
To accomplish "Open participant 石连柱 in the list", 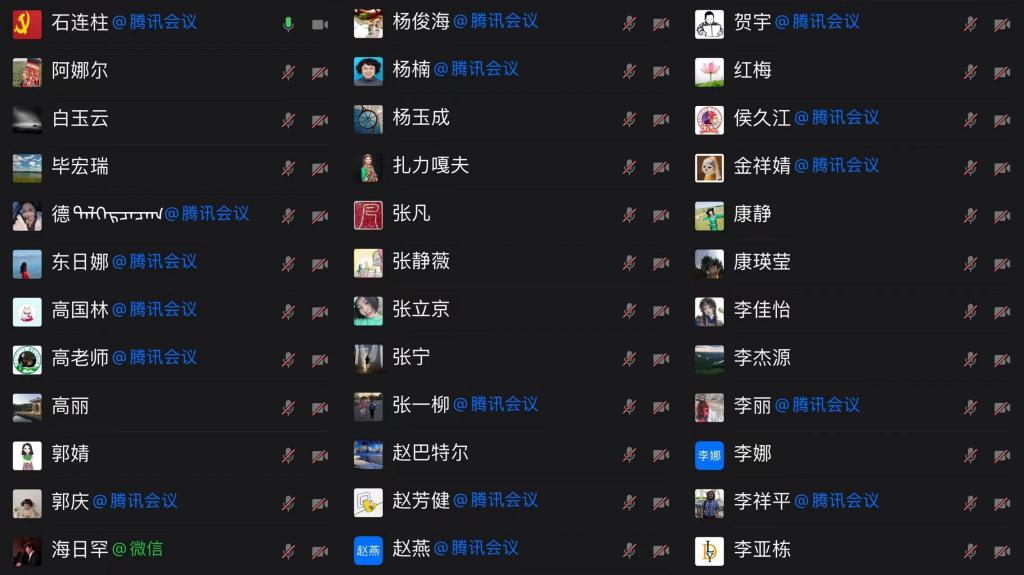I will click(80, 22).
